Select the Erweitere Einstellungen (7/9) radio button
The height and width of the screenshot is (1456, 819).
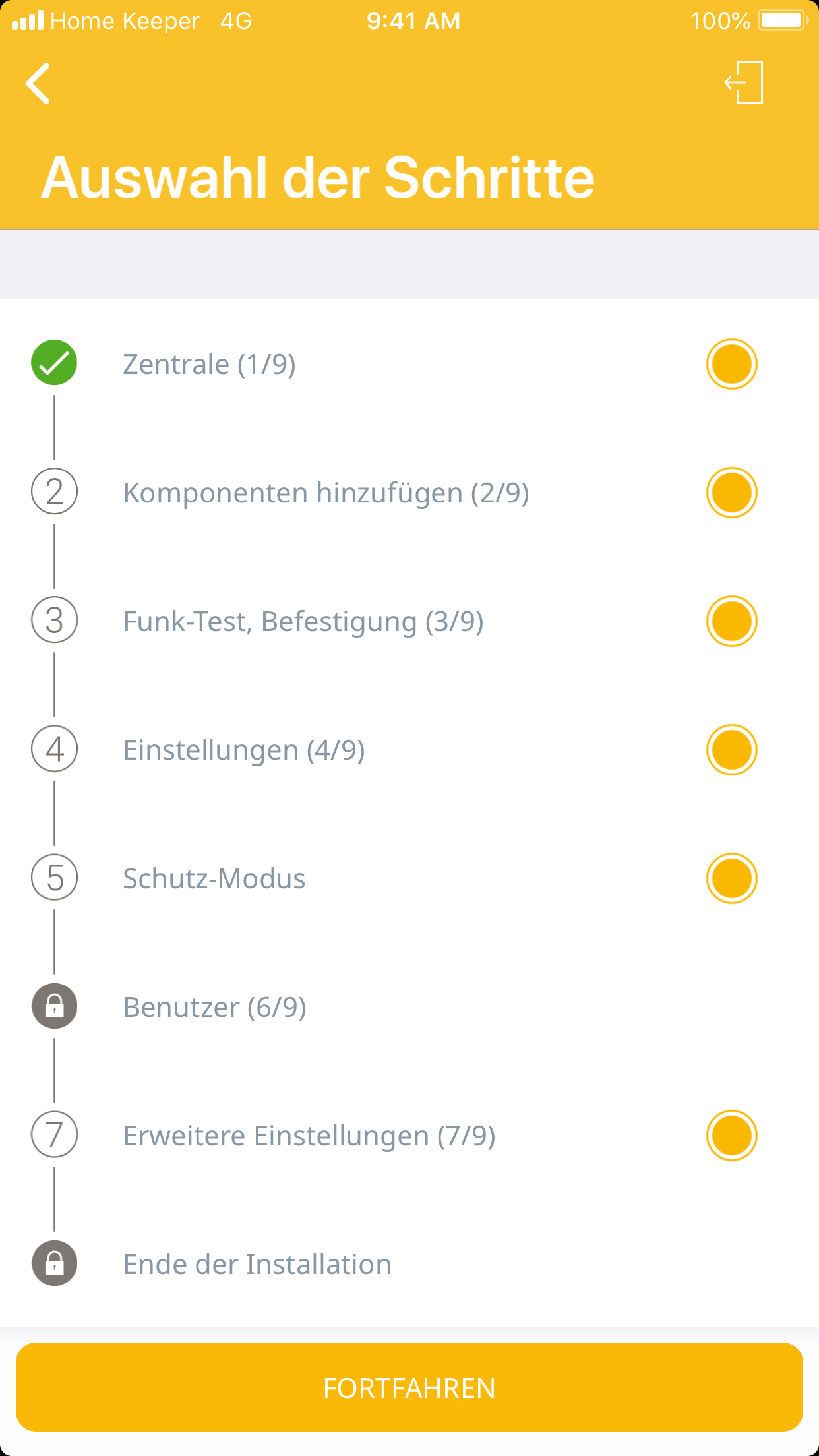(x=731, y=1136)
